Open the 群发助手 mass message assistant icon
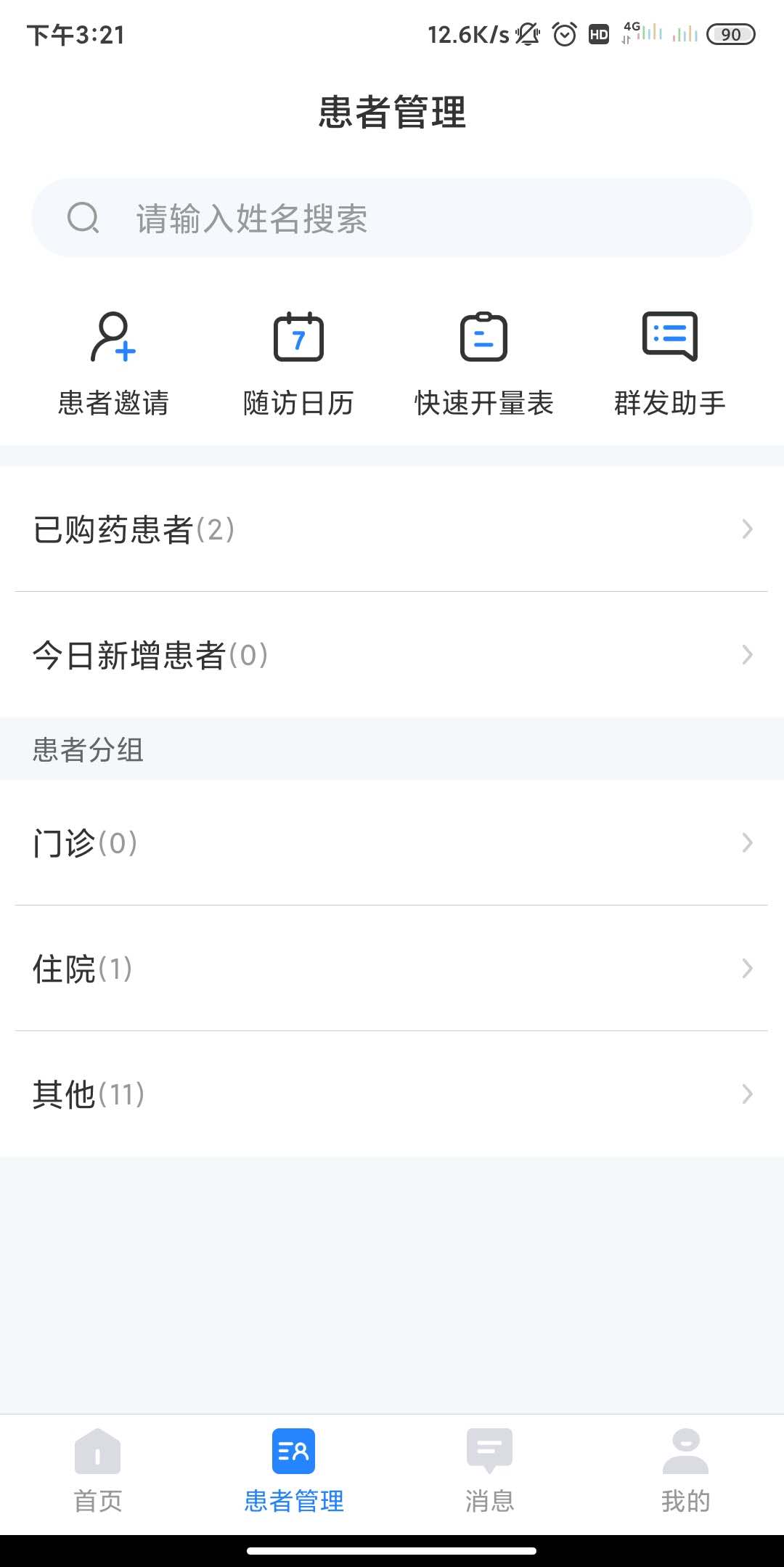This screenshot has width=784, height=1567. coord(669,336)
